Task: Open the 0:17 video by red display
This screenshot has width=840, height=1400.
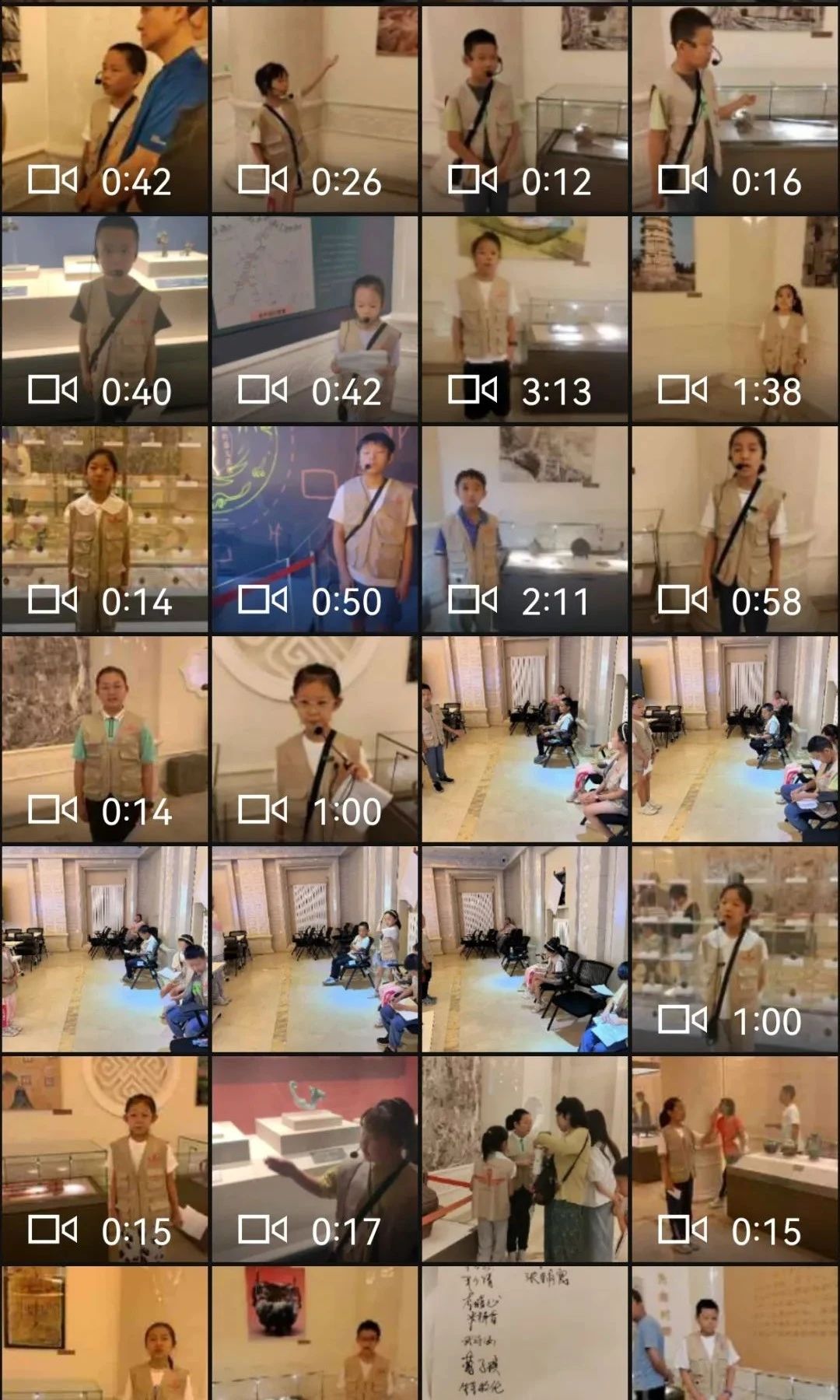Action: coord(315,1159)
